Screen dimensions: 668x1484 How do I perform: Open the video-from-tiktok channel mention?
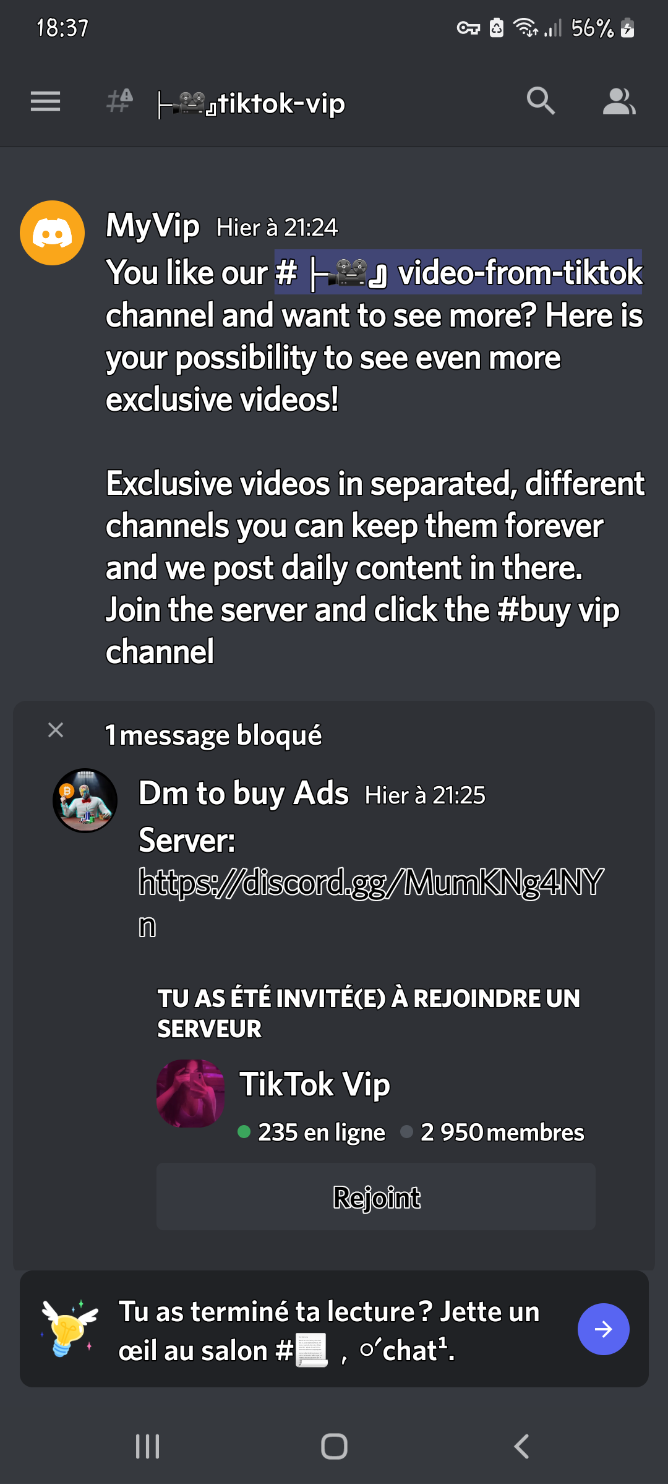pos(460,273)
